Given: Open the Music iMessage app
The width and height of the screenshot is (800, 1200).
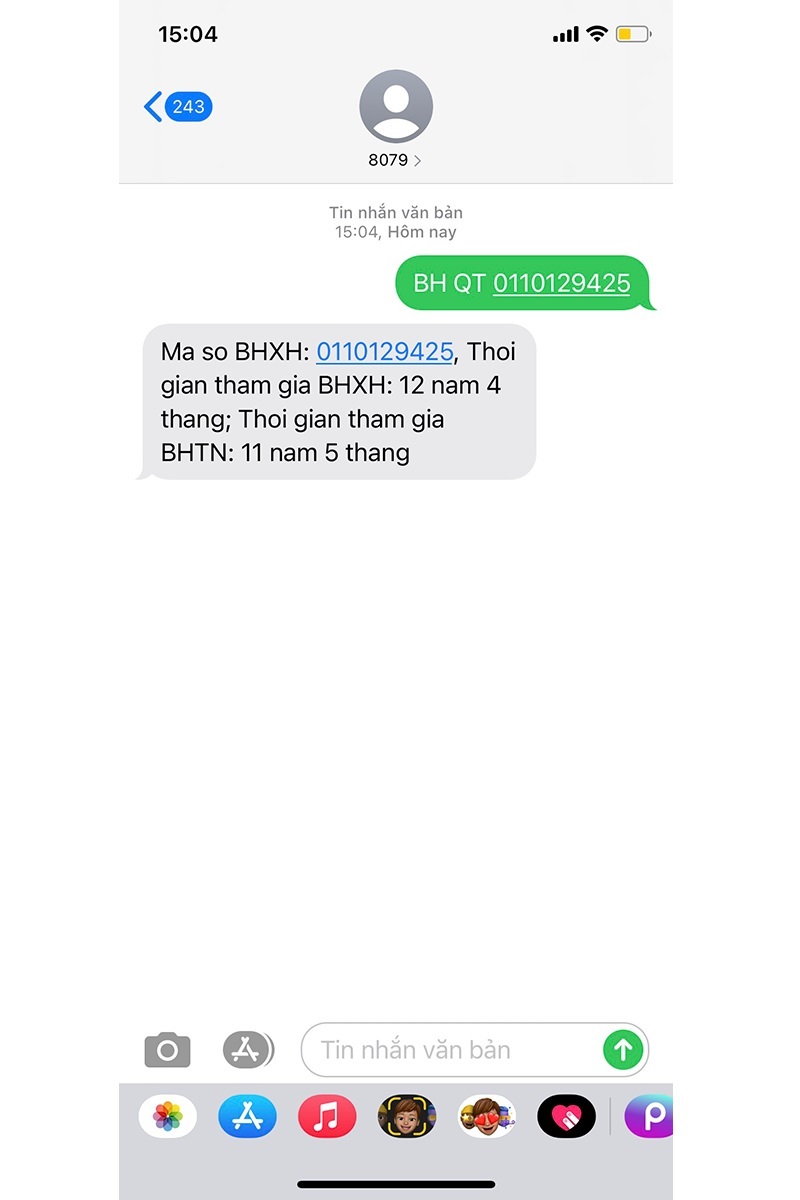Looking at the screenshot, I should pyautogui.click(x=327, y=1116).
